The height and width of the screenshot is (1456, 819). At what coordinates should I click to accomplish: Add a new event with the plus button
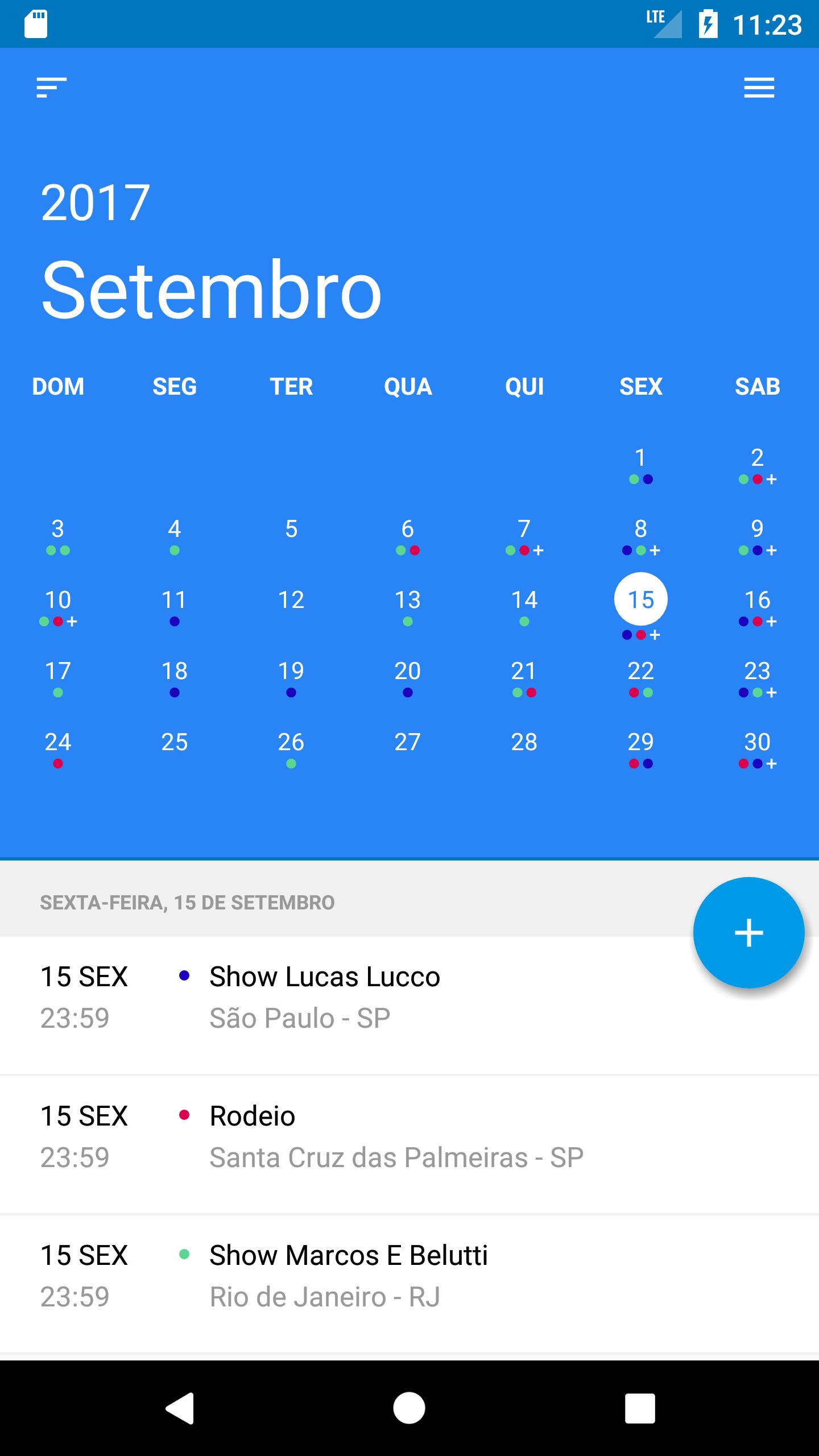[748, 933]
